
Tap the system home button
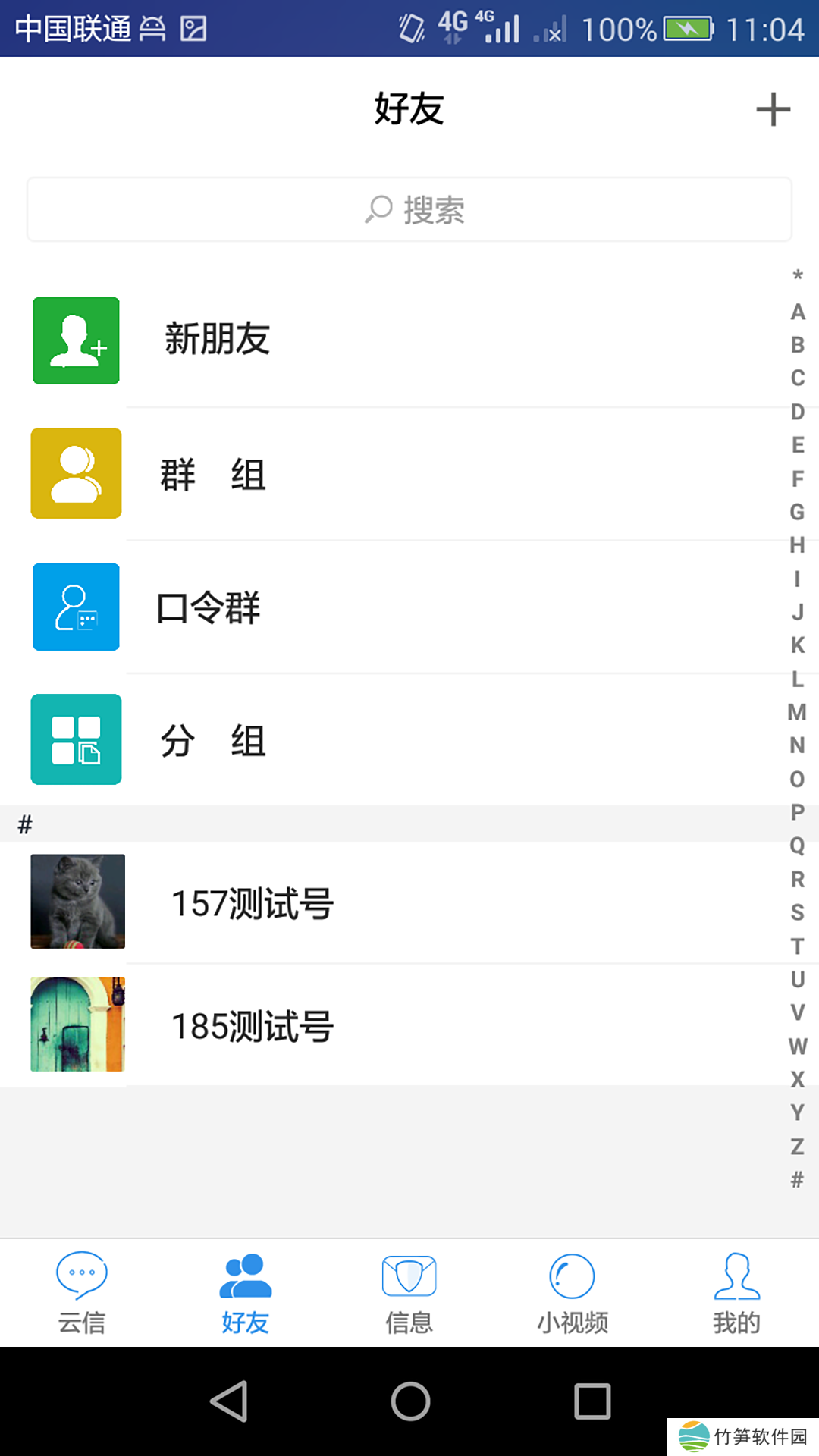coord(410,1401)
